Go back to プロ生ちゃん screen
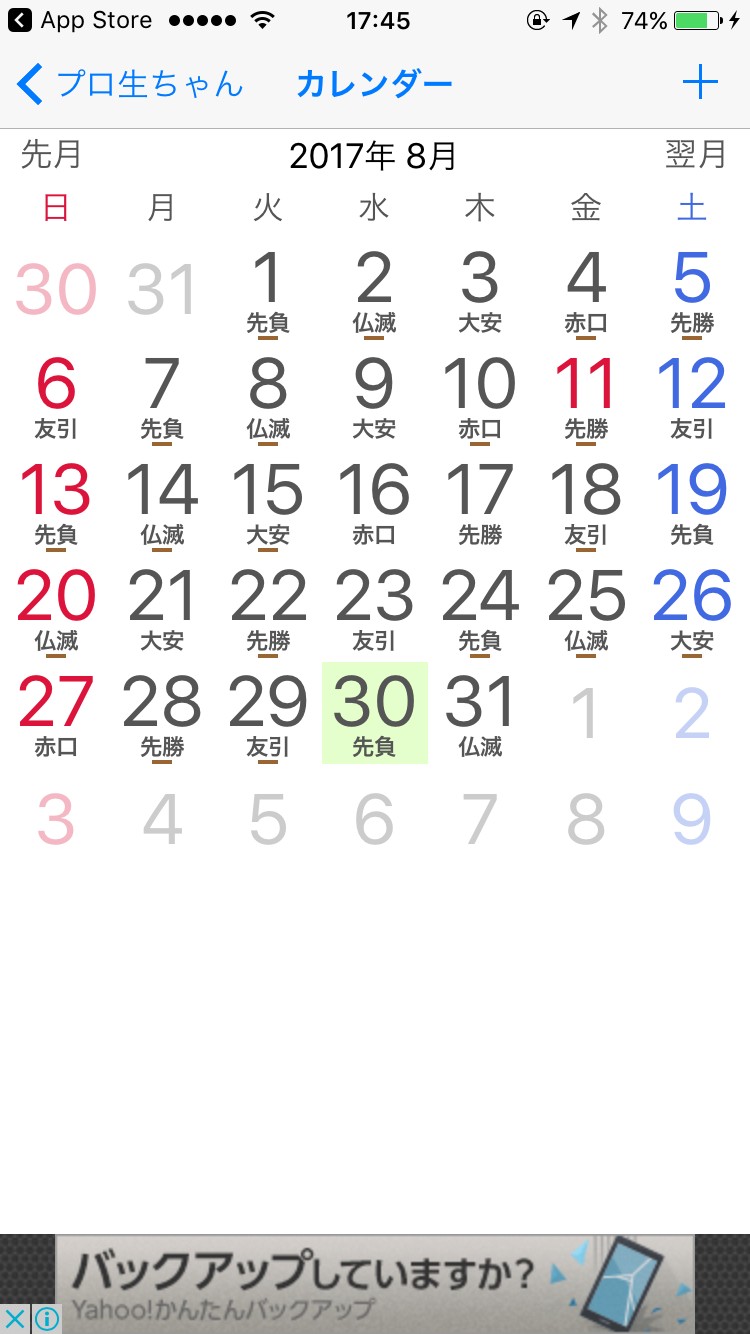Viewport: 750px width, 1334px height. (x=130, y=84)
